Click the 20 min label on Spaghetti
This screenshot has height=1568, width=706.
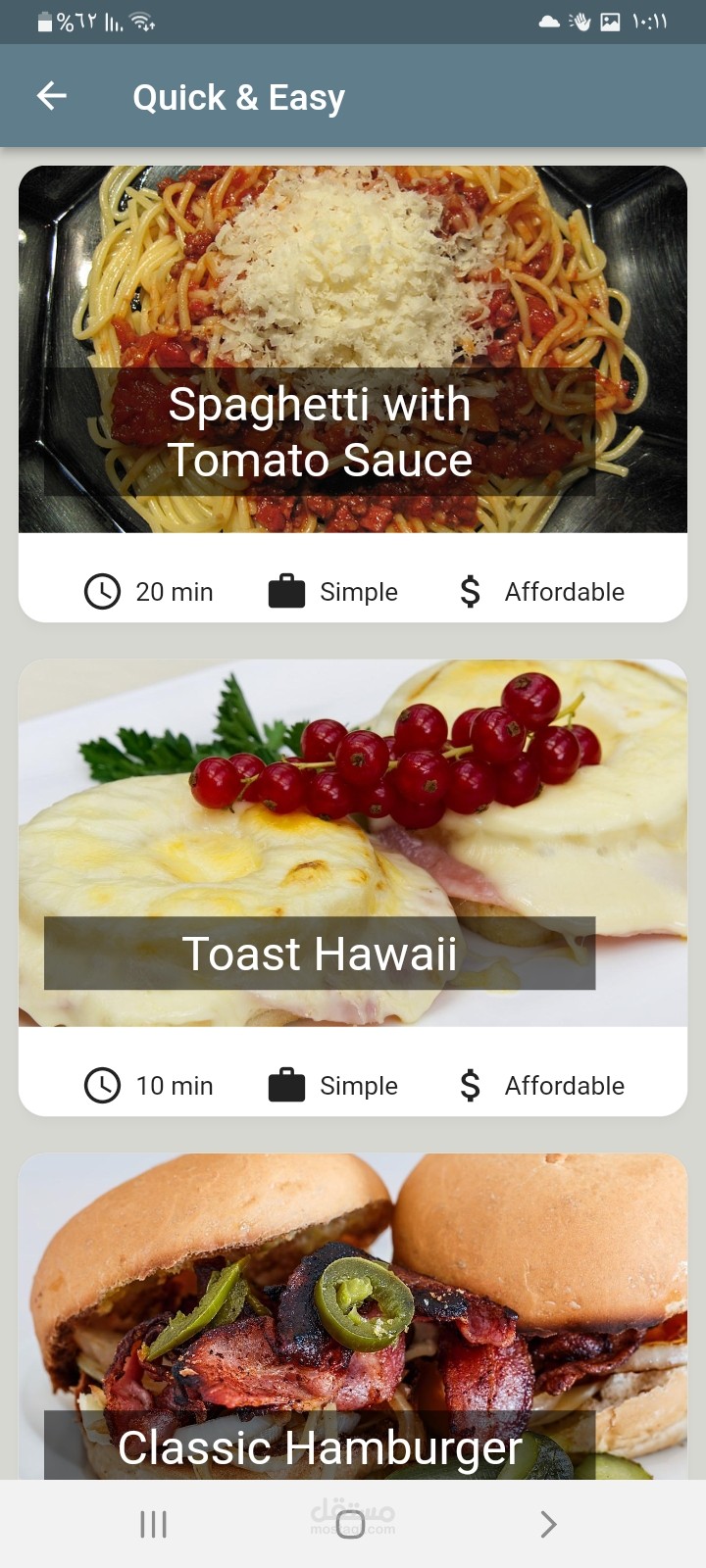[175, 591]
